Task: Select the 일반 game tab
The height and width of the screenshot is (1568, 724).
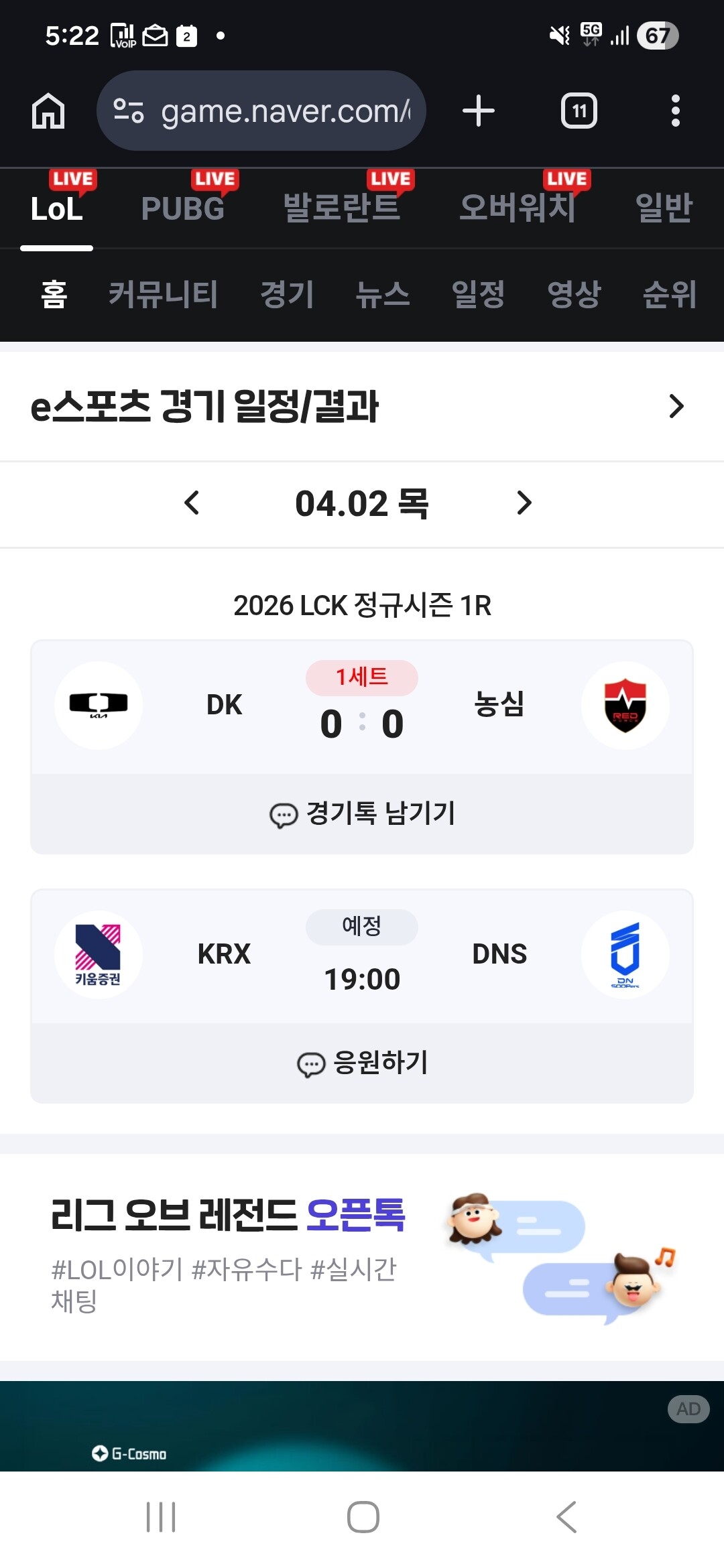Action: (x=664, y=208)
